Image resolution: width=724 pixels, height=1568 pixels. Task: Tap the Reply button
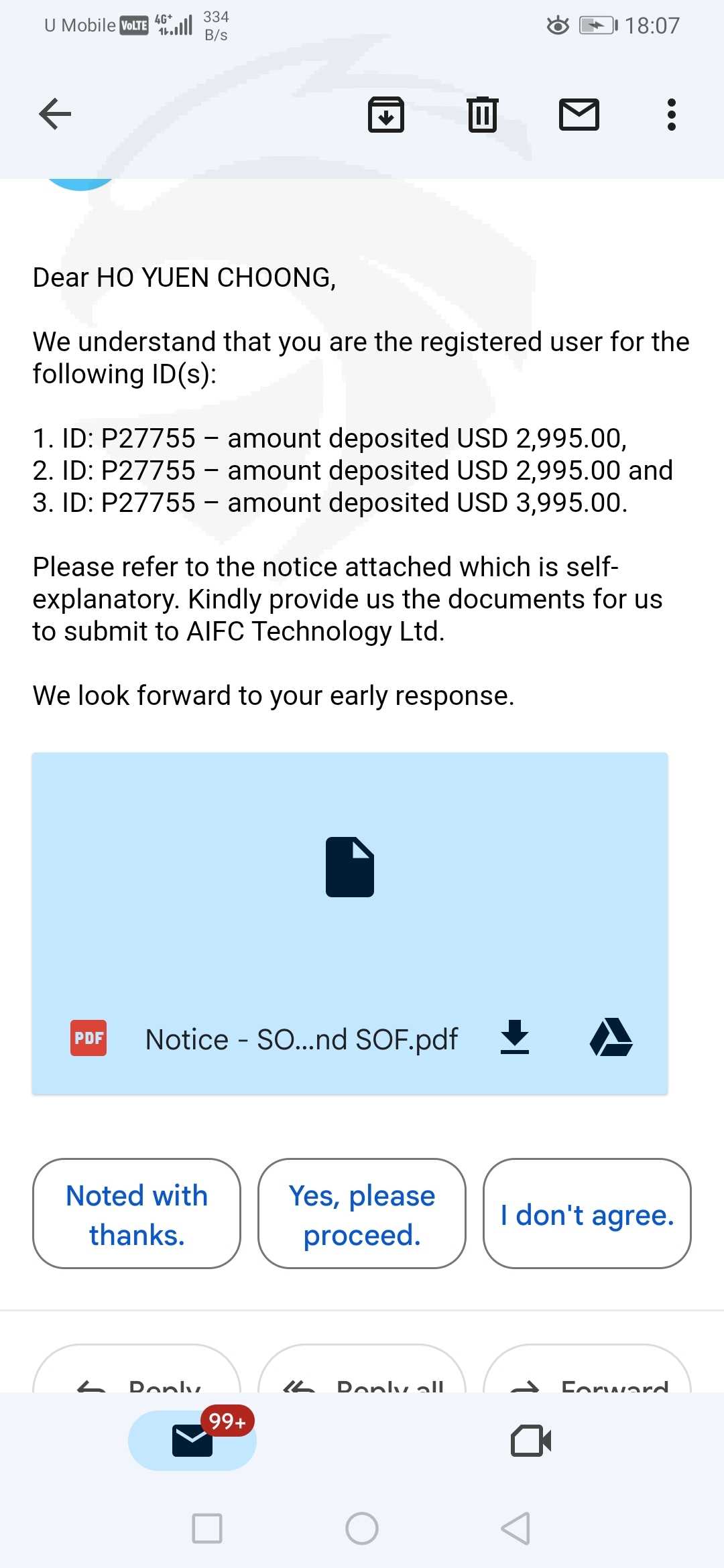pos(137,1369)
